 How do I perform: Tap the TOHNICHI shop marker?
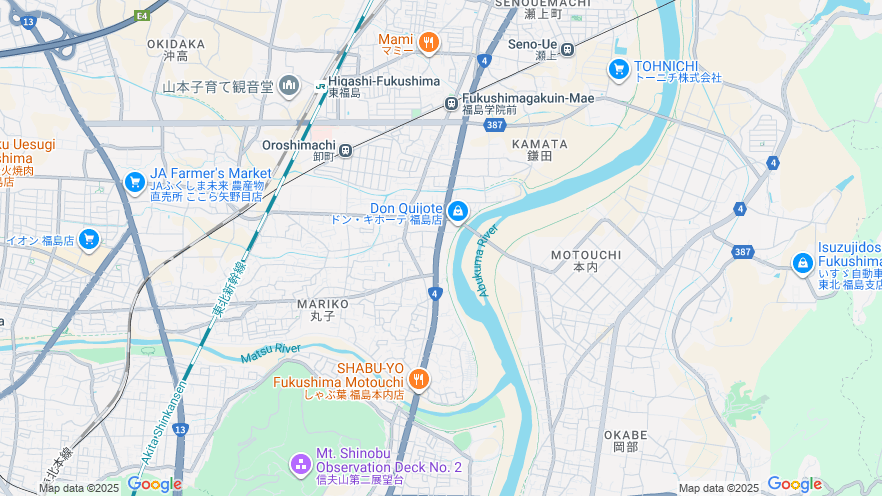[x=619, y=69]
